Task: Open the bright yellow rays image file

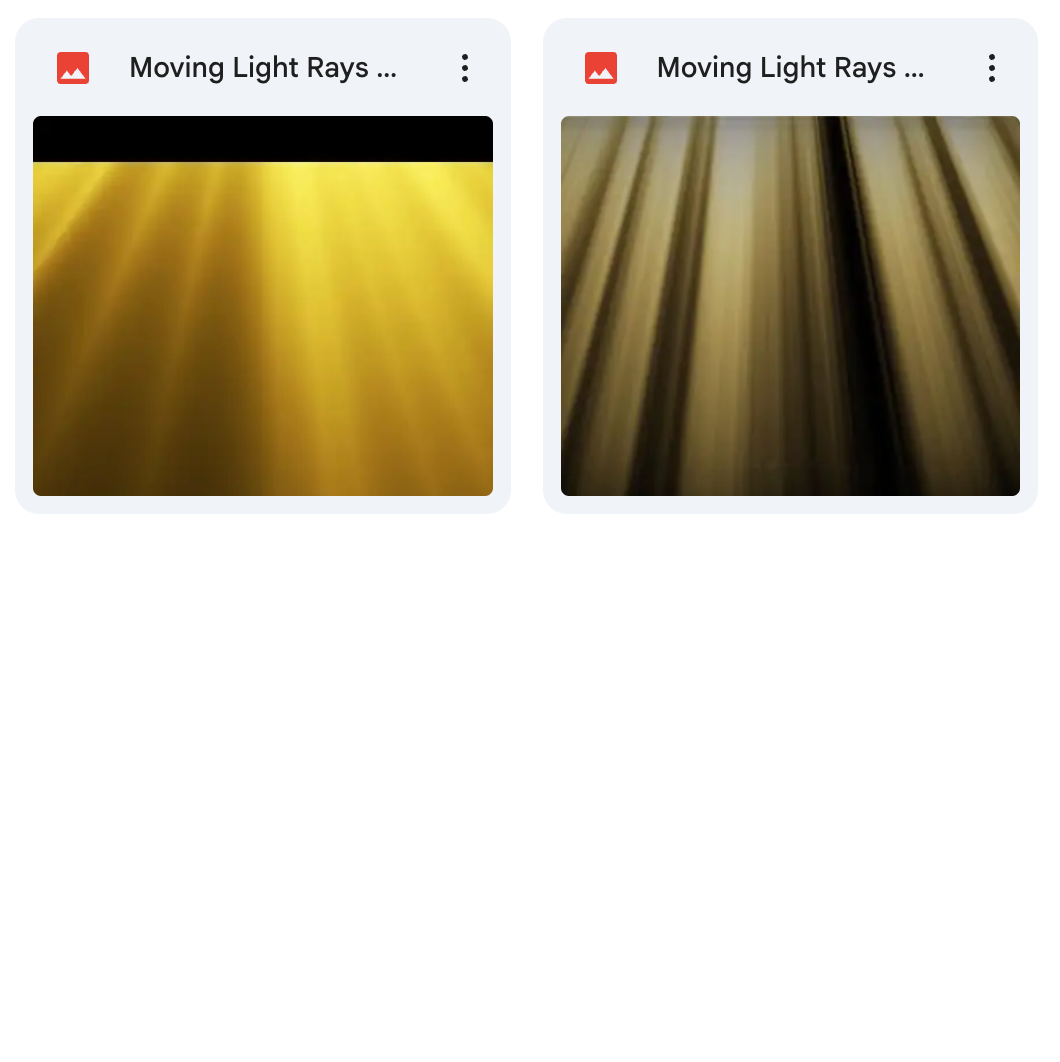Action: coord(262,305)
